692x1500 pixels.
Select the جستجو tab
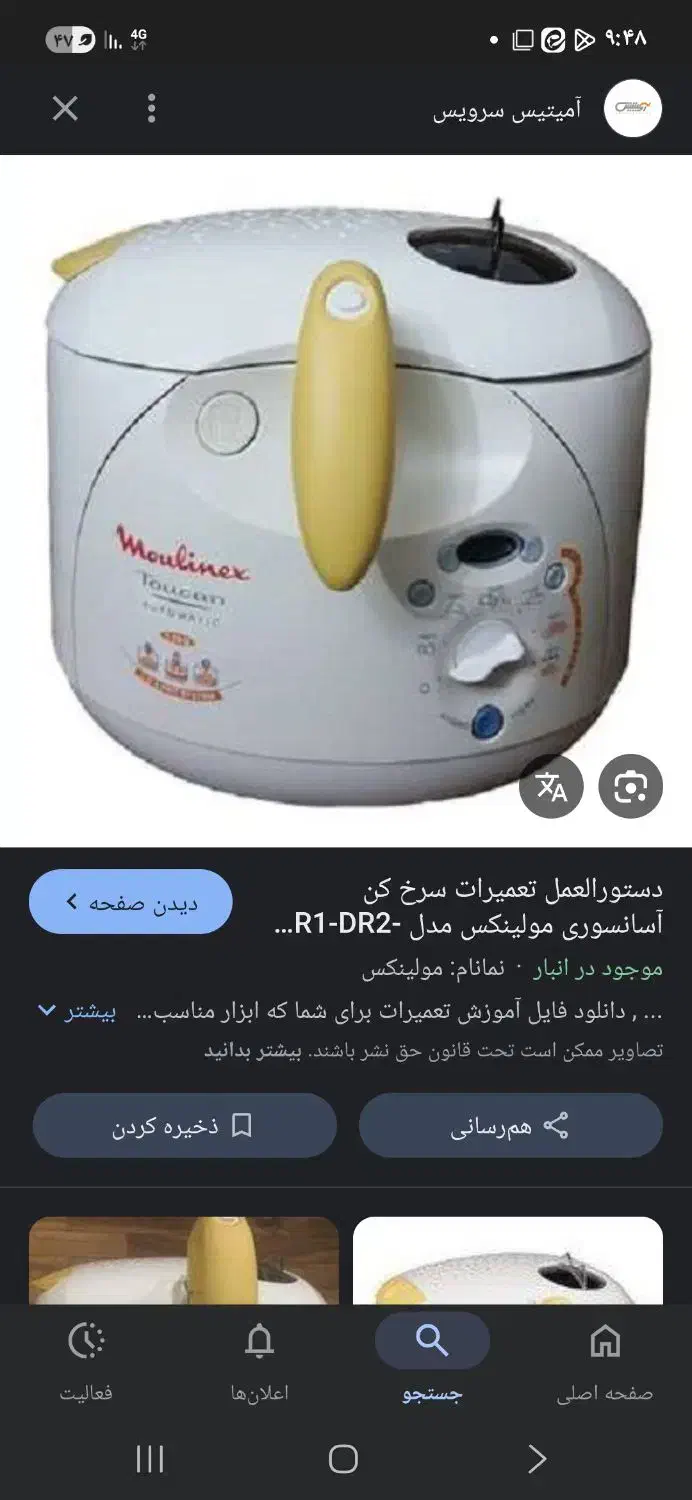point(432,1362)
